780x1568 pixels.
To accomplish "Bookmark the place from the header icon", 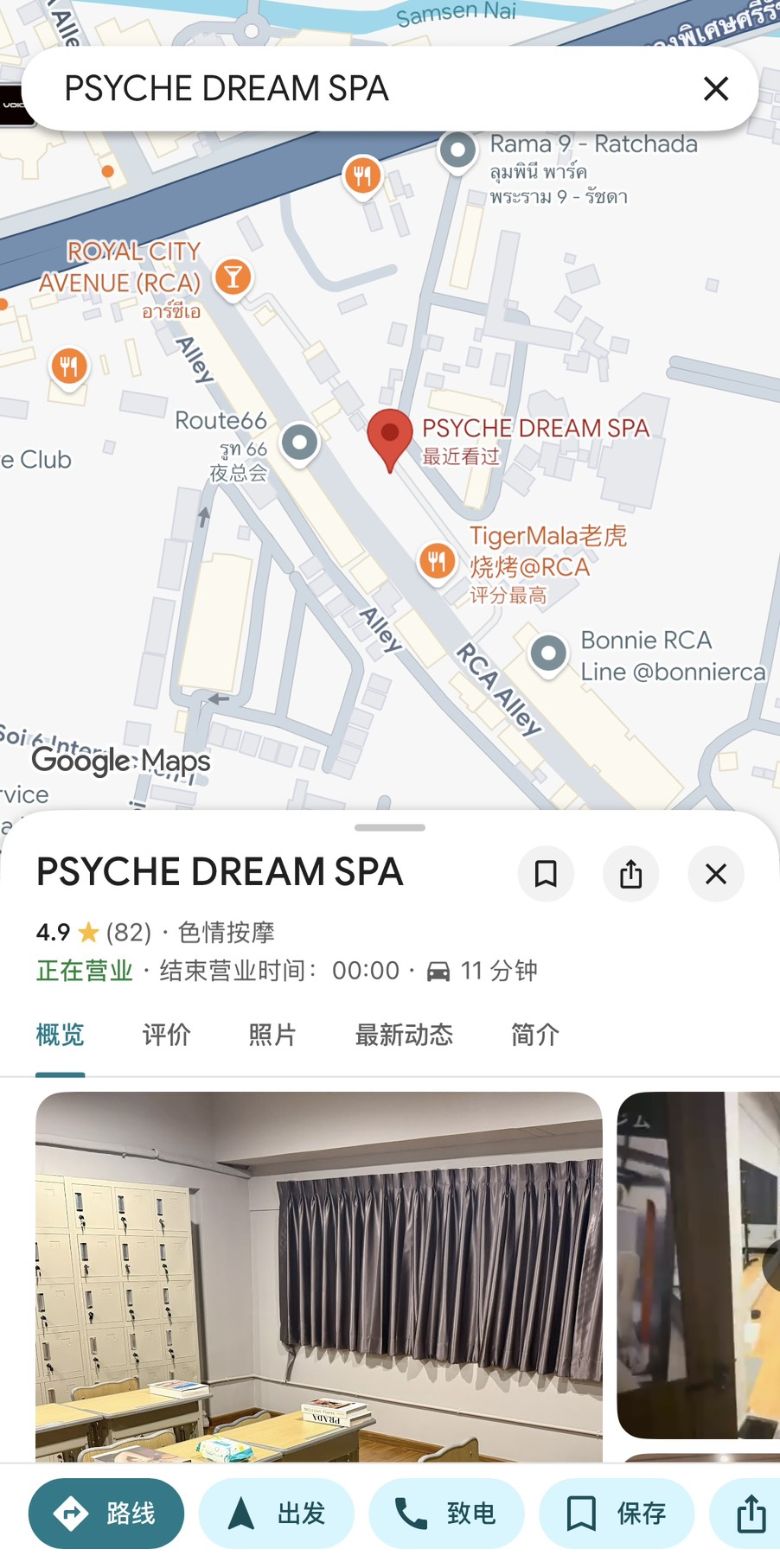I will click(x=546, y=874).
